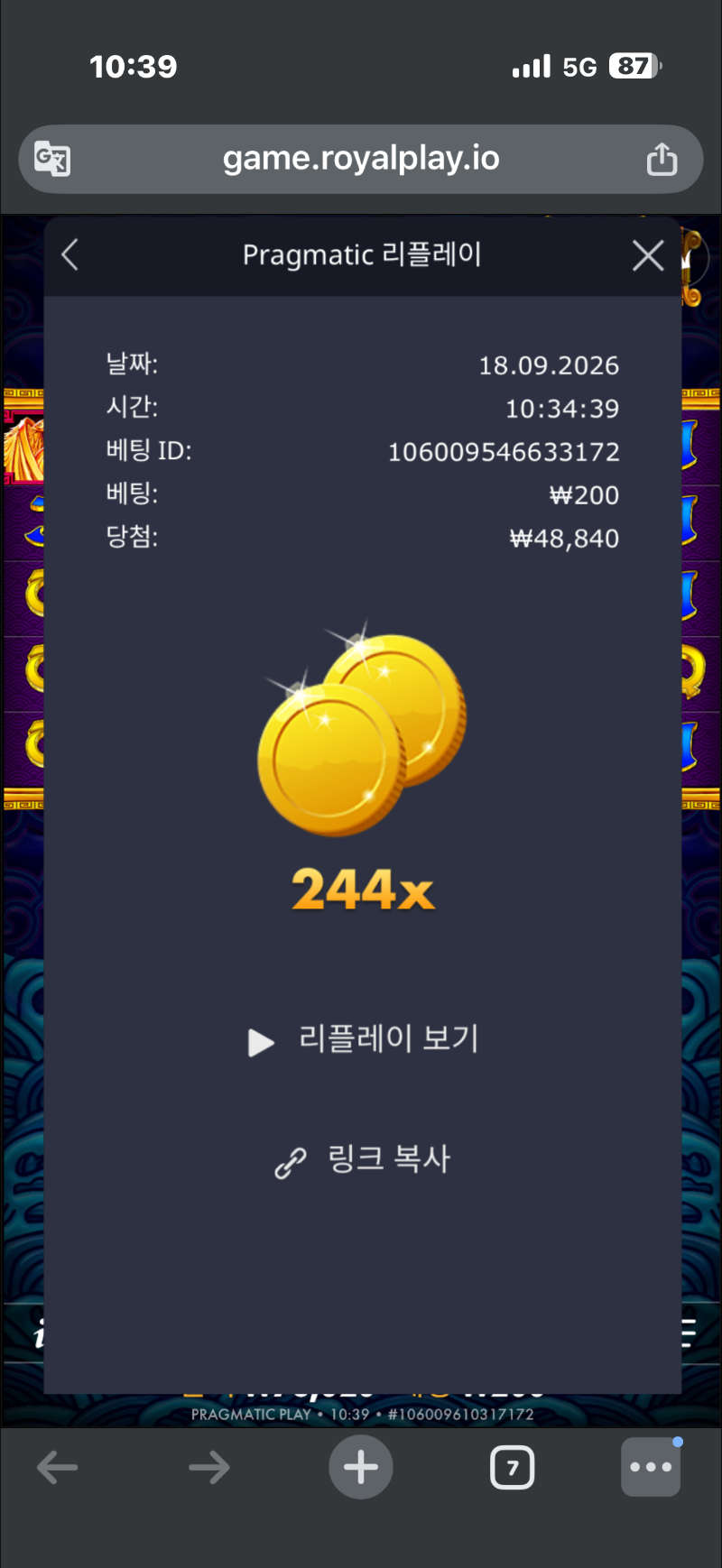Open the browser's more options menu

point(651,1467)
